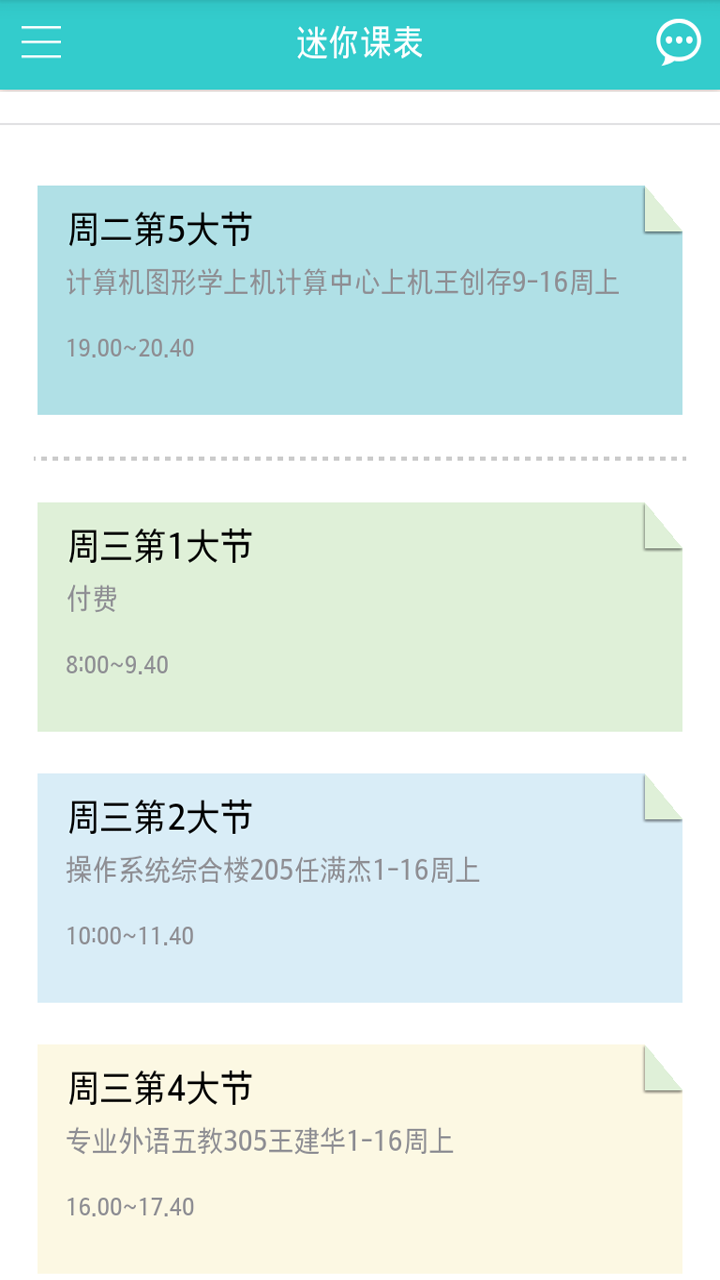Open the 周二第5大节 course card
Screen dimensions: 720x1280
click(x=360, y=300)
